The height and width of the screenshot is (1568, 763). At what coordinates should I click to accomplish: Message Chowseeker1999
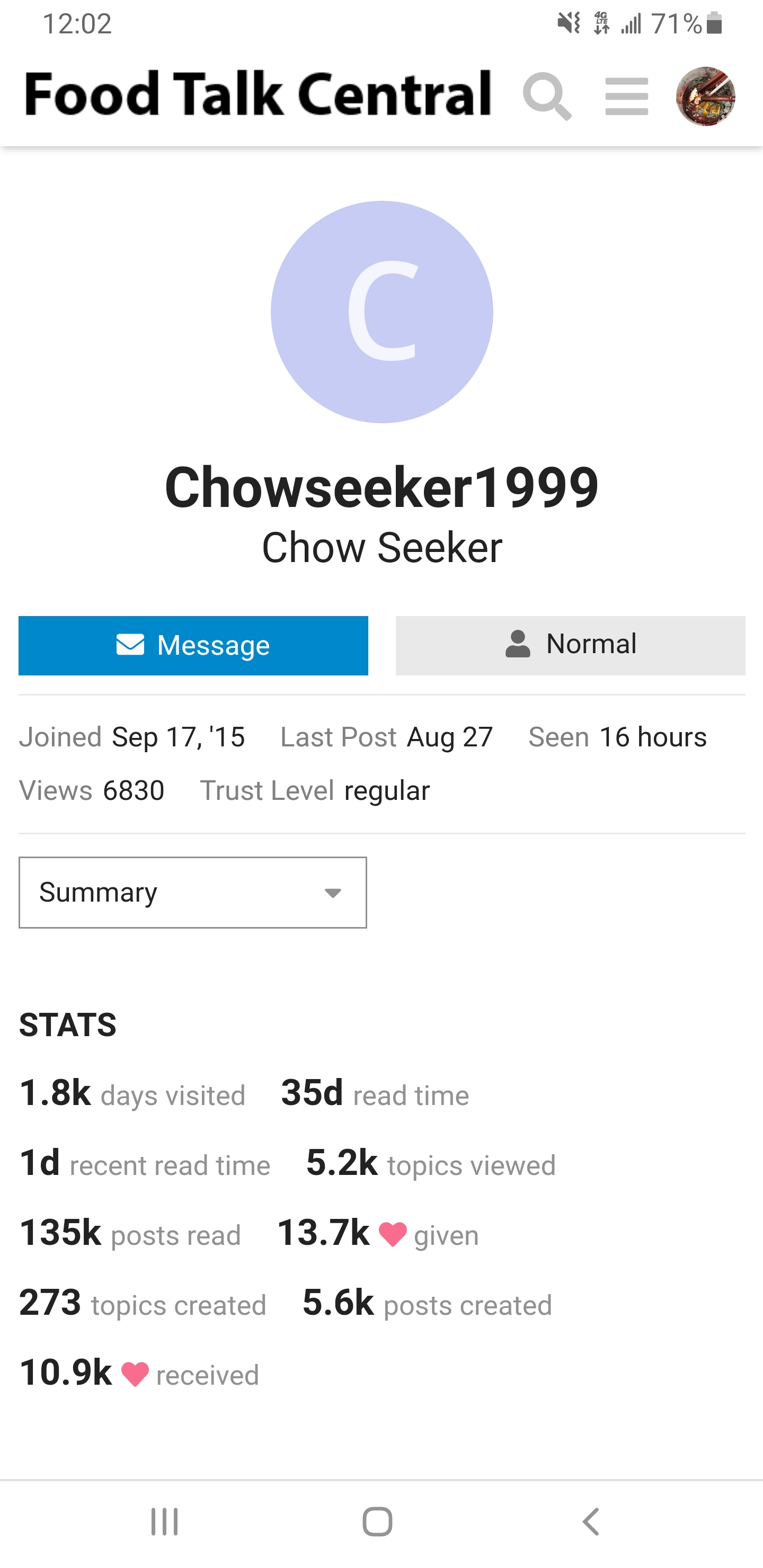193,645
